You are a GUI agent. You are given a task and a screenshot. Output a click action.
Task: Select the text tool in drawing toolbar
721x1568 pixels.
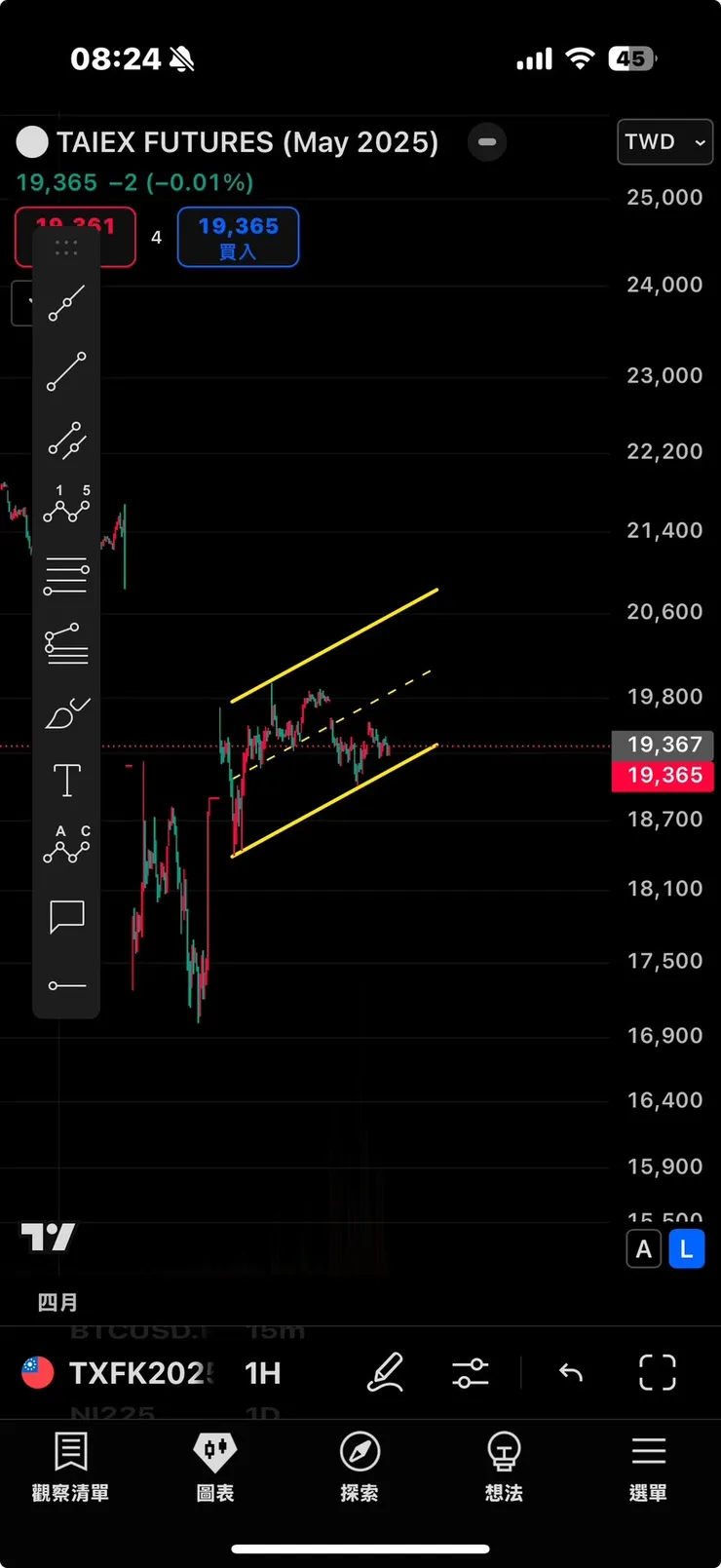tap(66, 781)
